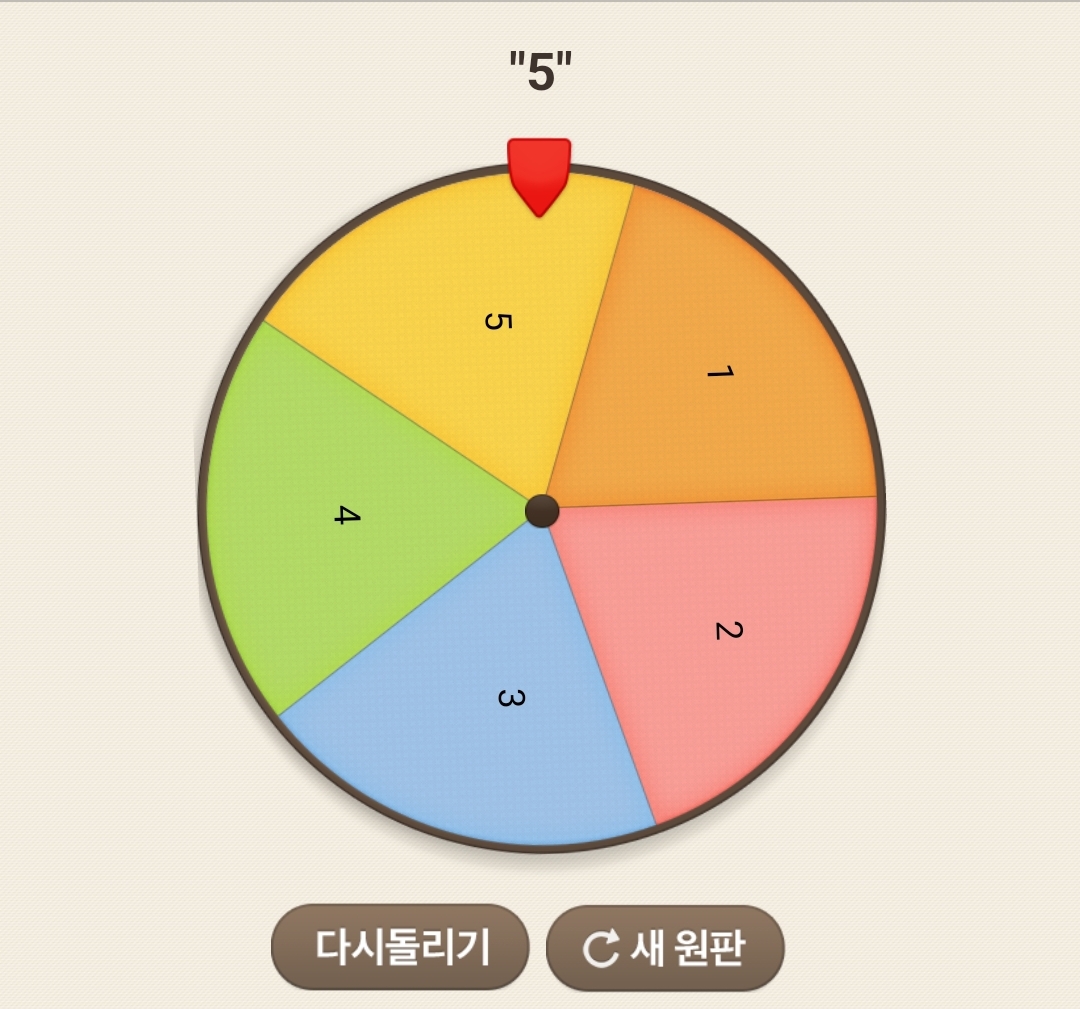
Task: Tap the 다시돌리기 button to spin again
Action: (x=400, y=947)
